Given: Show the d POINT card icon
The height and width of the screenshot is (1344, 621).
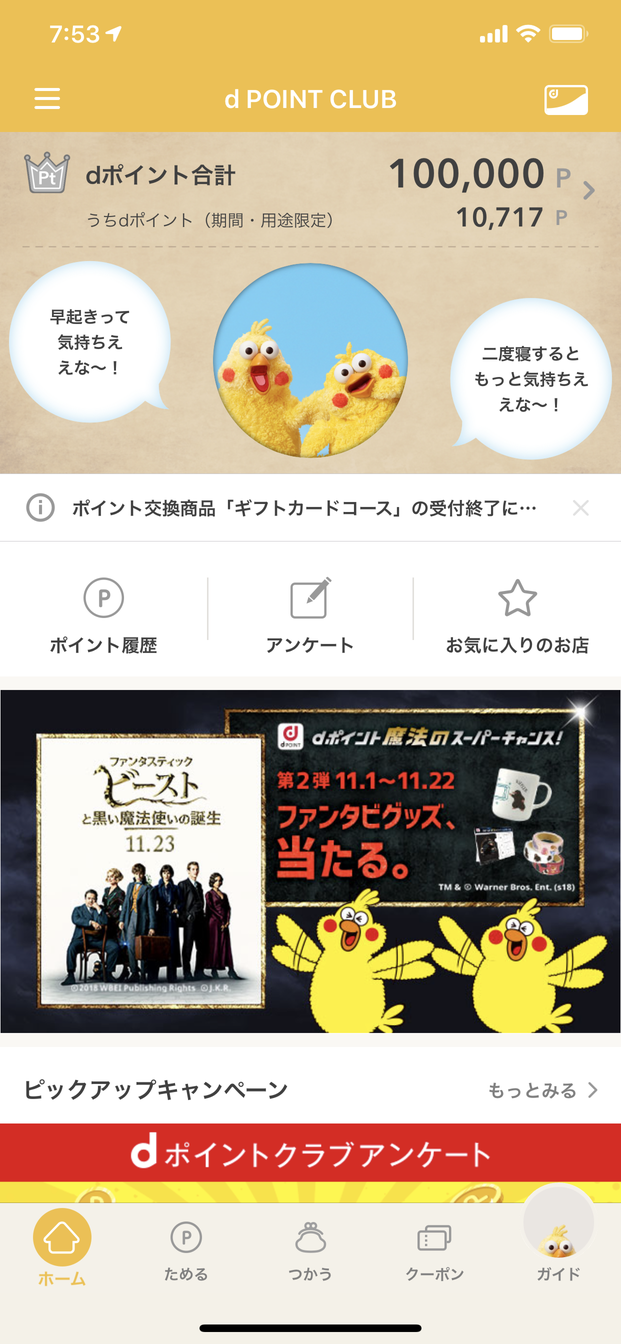Looking at the screenshot, I should (566, 99).
